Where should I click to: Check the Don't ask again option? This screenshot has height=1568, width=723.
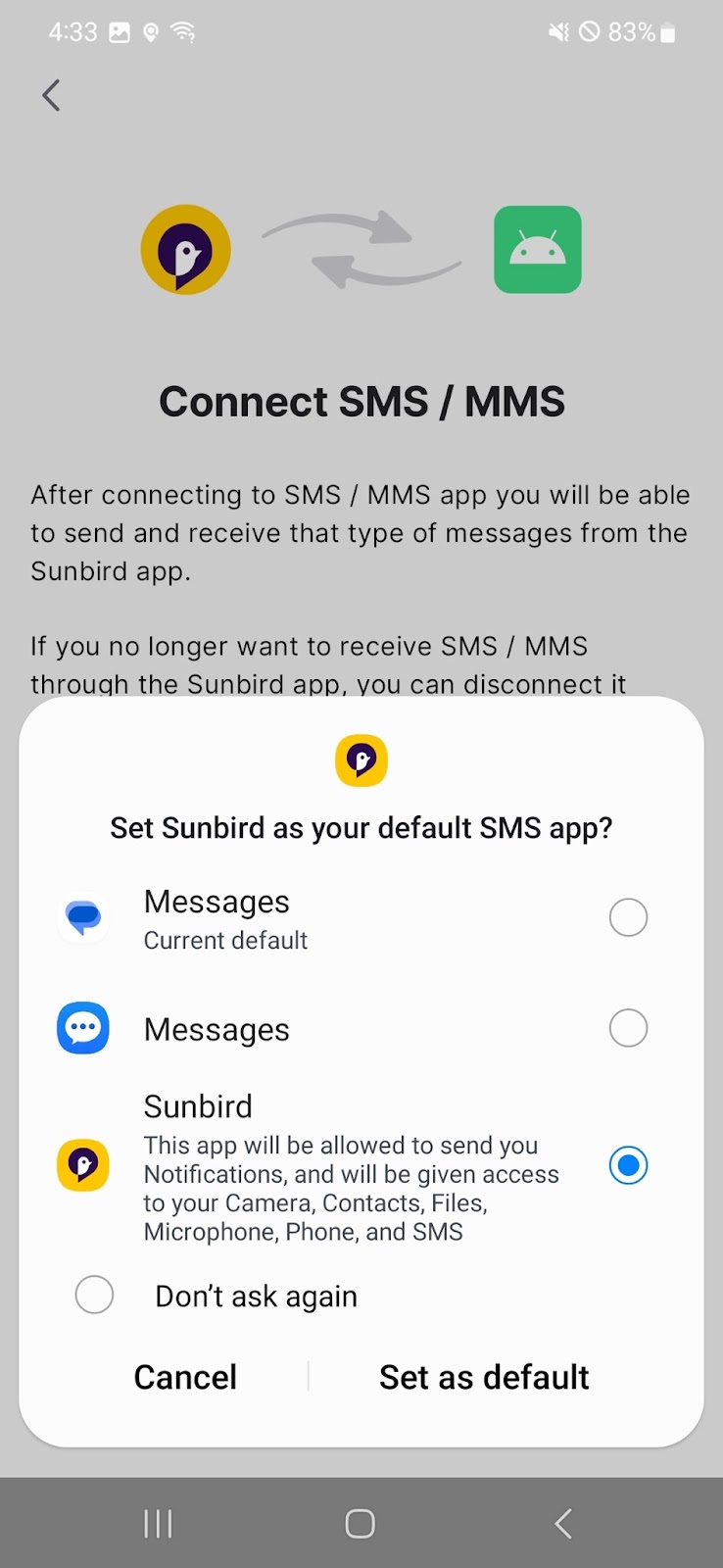coord(95,1295)
